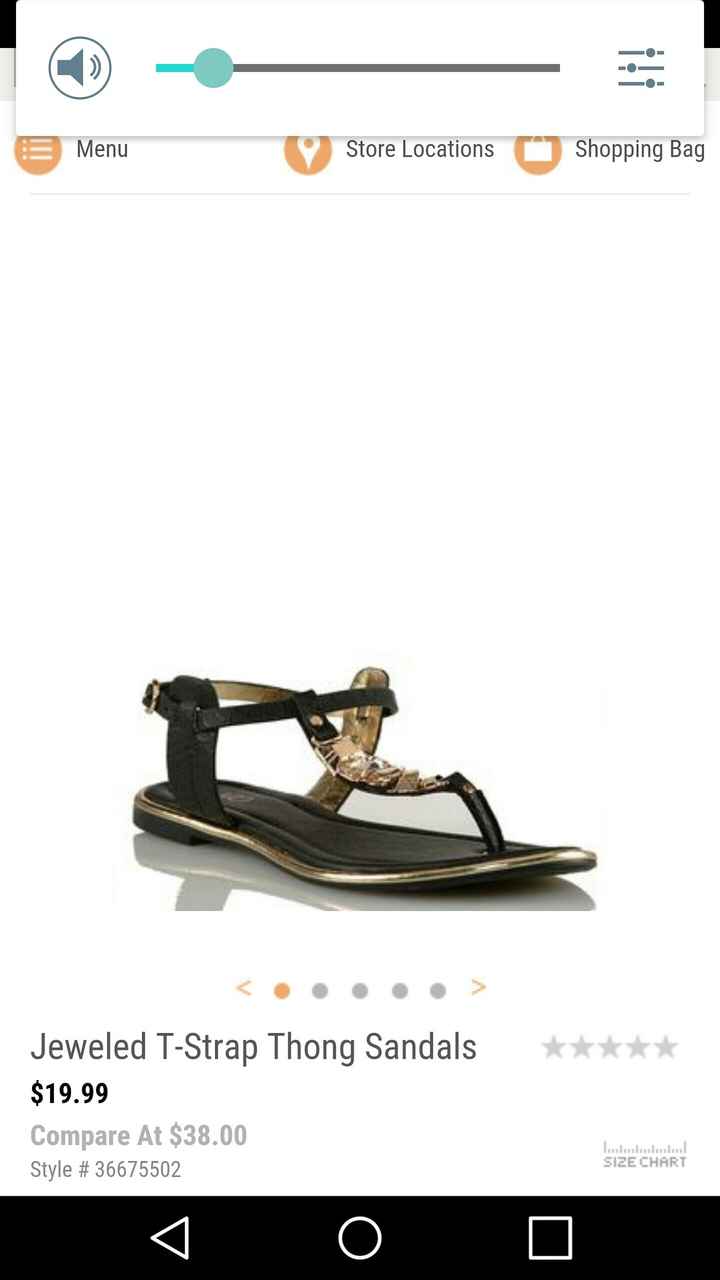Image resolution: width=720 pixels, height=1280 pixels.
Task: Open the audio settings sliders icon
Action: coord(641,68)
